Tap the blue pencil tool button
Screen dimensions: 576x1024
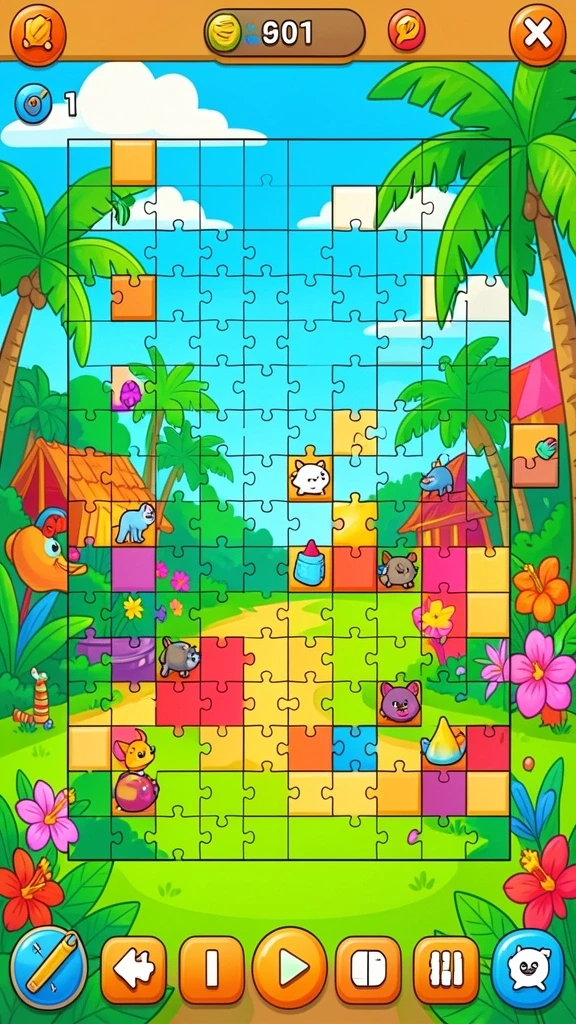[x=49, y=967]
